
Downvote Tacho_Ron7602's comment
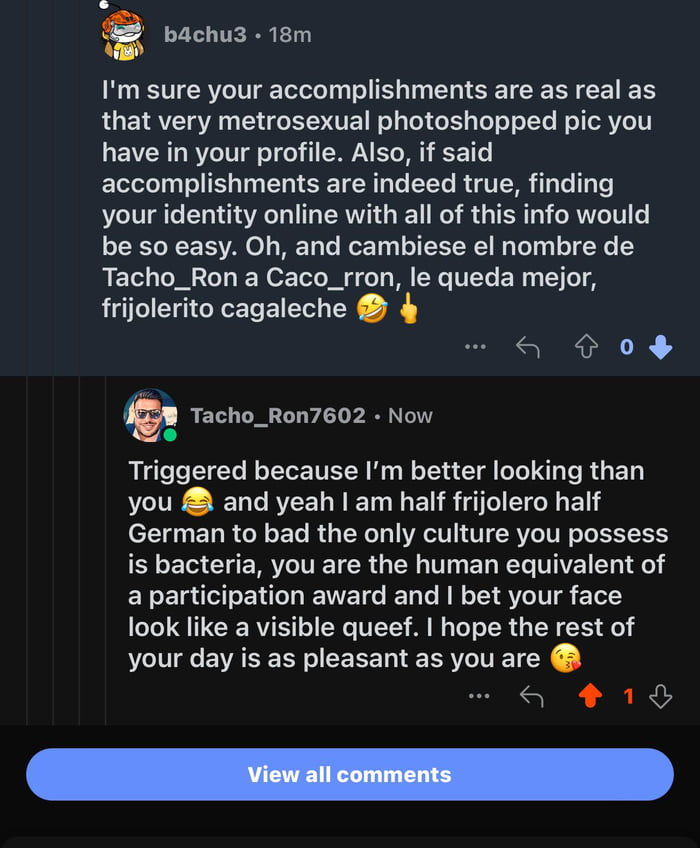pyautogui.click(x=660, y=696)
